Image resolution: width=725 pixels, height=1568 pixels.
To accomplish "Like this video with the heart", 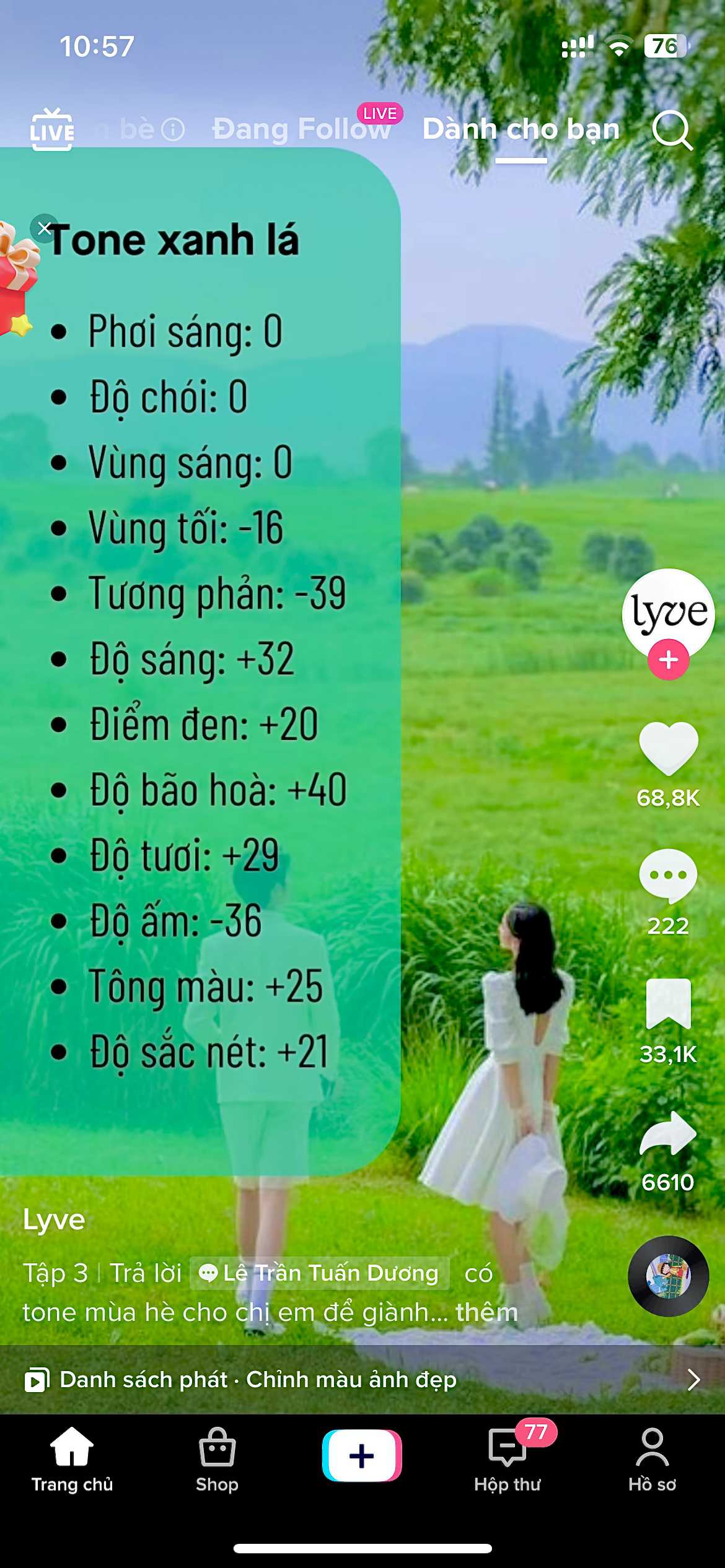I will 668,749.
